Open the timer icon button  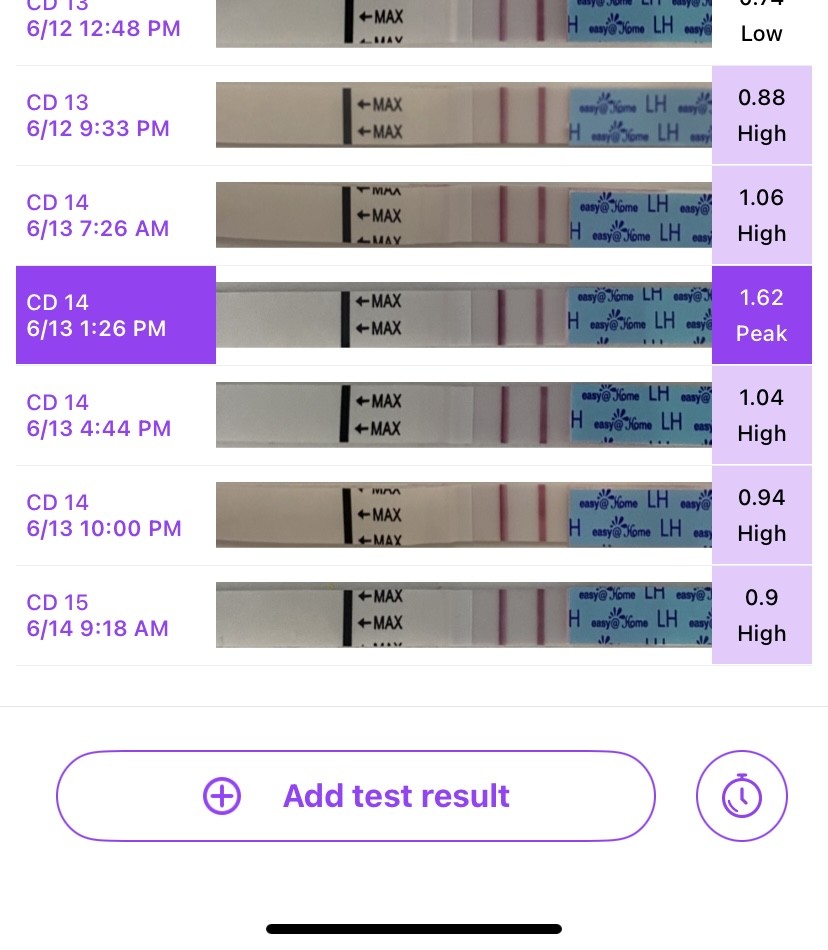pyautogui.click(x=742, y=796)
